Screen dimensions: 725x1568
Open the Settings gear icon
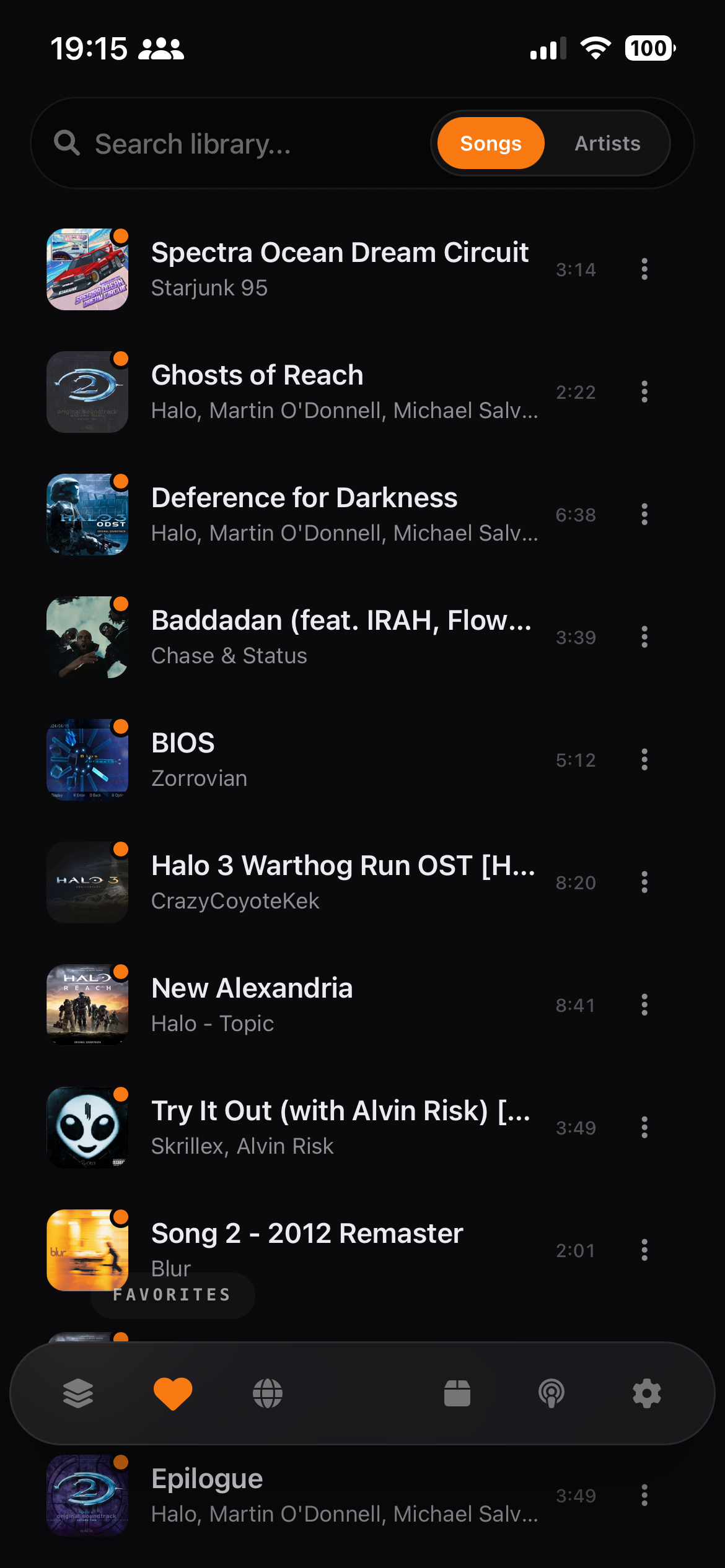[x=646, y=1393]
